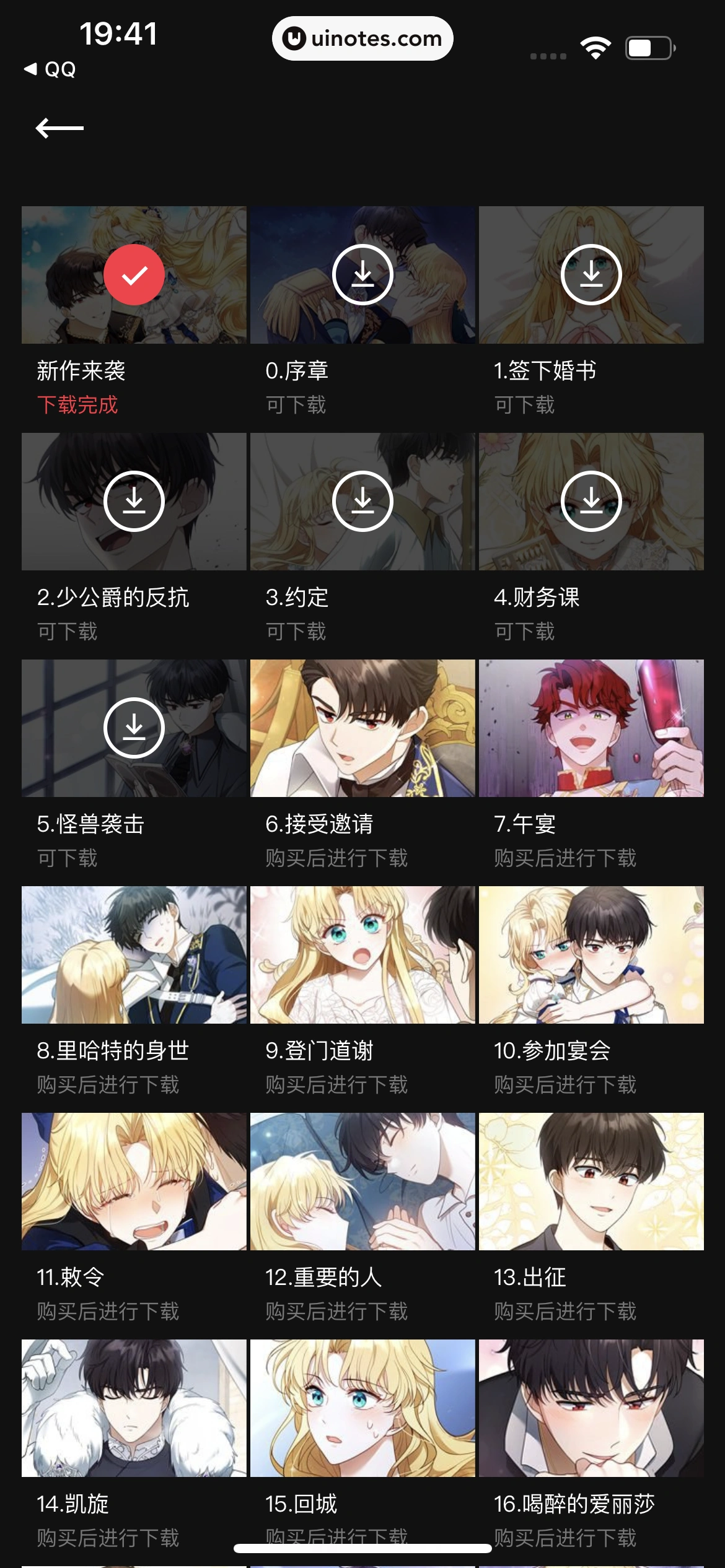Open chapter 10.参加宴会
This screenshot has height=1568, width=725.
pos(591,954)
